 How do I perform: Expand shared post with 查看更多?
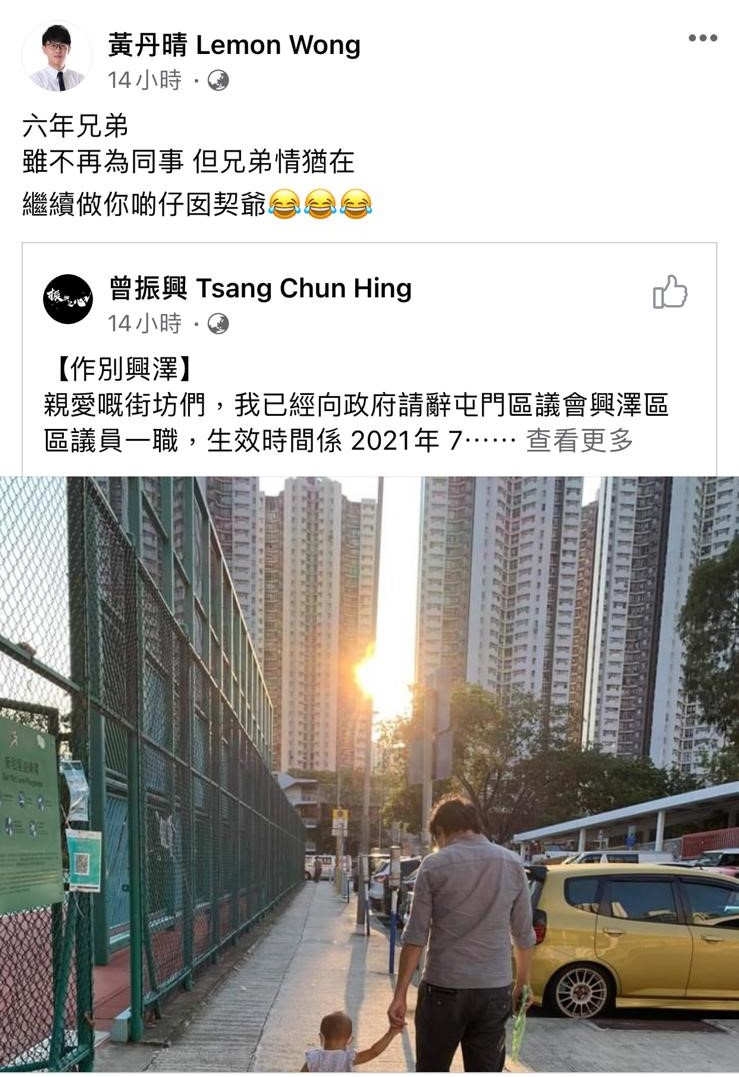579,441
